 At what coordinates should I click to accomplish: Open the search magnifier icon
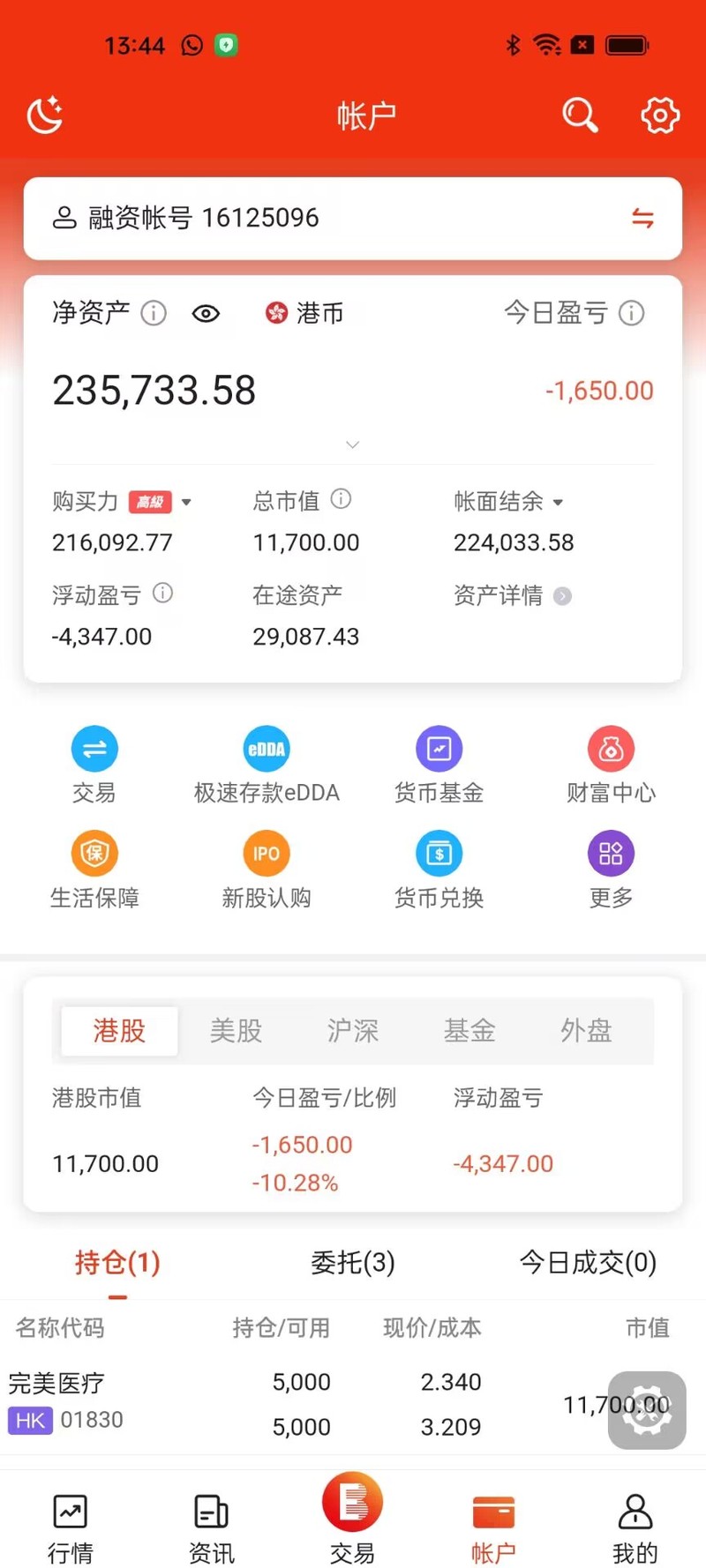pyautogui.click(x=580, y=115)
